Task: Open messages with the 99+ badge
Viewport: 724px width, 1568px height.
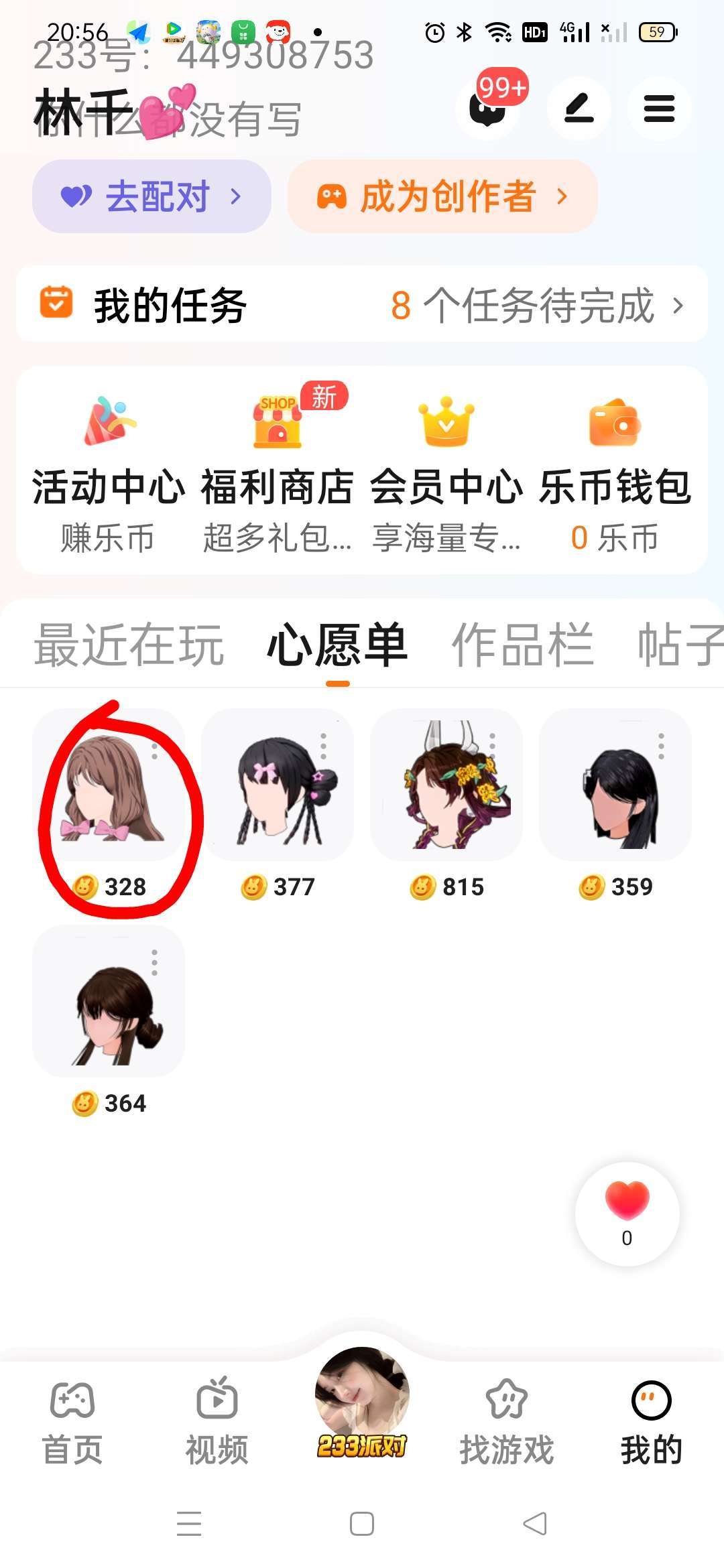Action: pos(488,109)
